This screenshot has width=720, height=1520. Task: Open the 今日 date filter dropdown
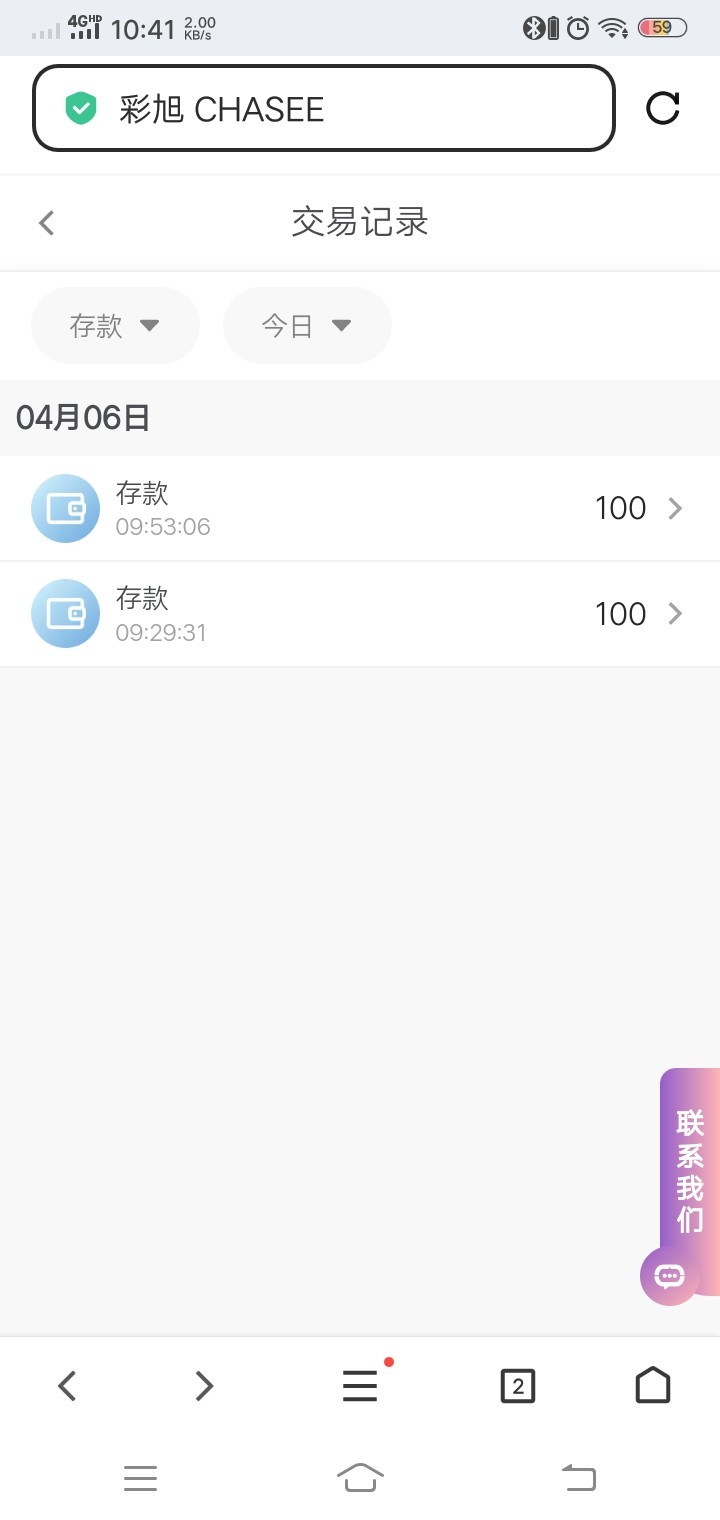coord(307,326)
